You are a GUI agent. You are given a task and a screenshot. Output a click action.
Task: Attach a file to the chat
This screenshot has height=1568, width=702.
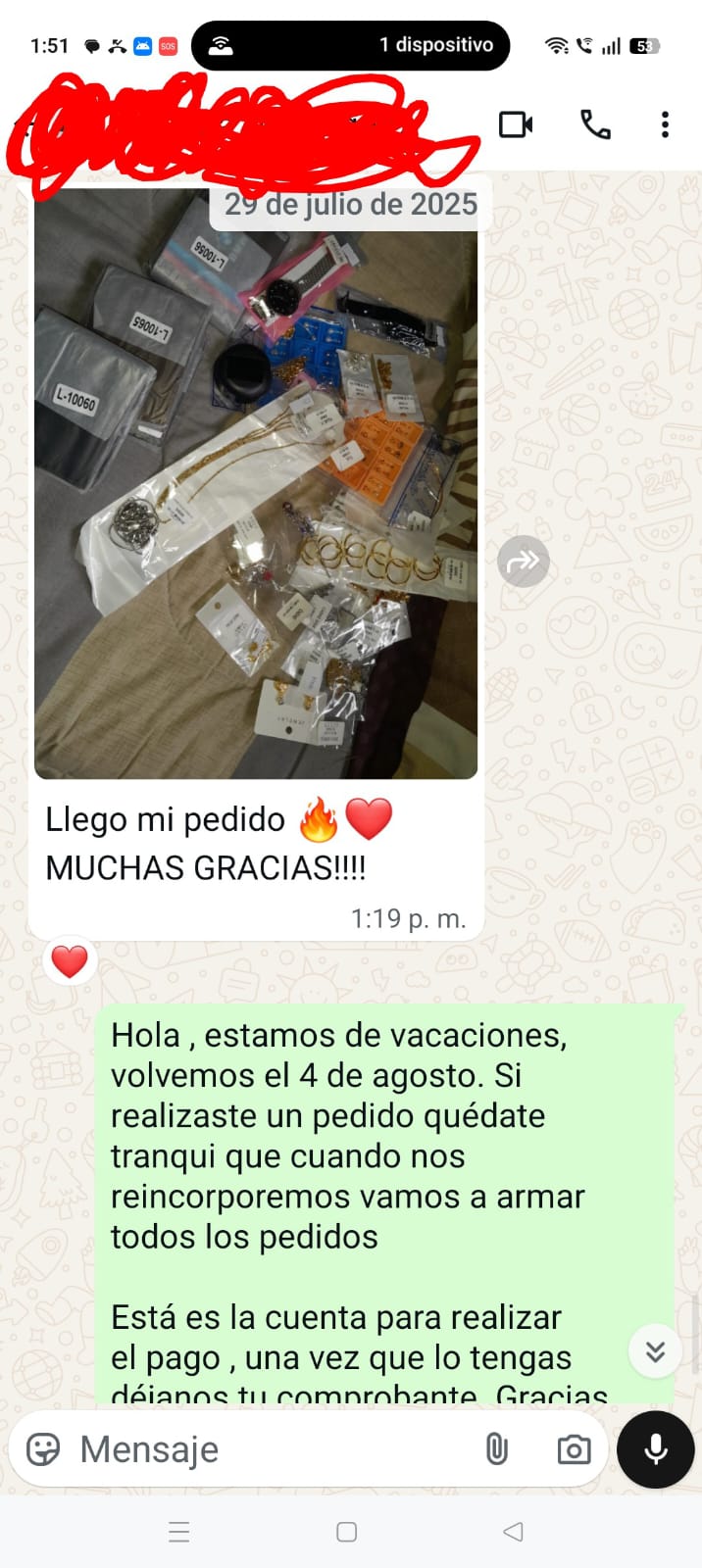pyautogui.click(x=497, y=1449)
